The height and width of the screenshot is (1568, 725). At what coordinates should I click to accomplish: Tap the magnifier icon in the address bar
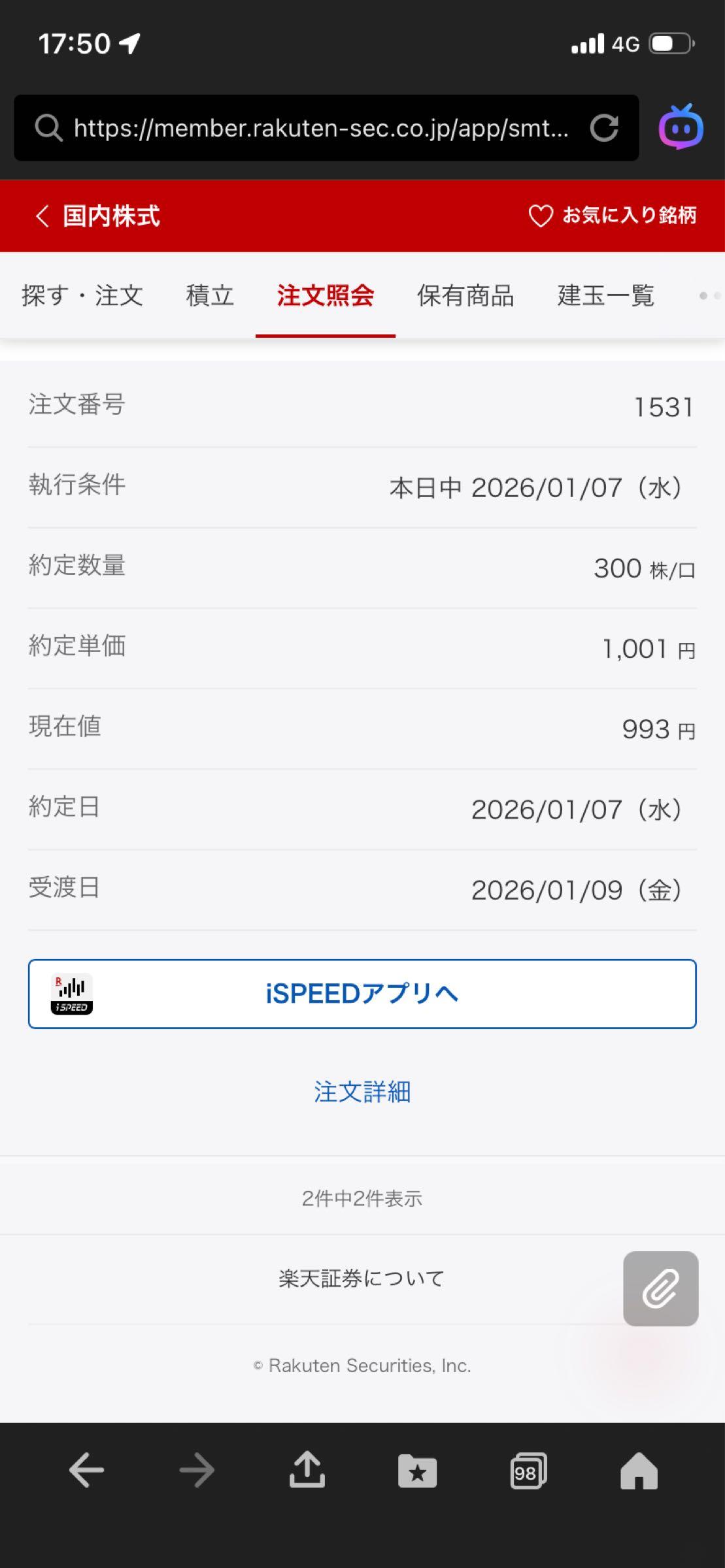[x=48, y=127]
